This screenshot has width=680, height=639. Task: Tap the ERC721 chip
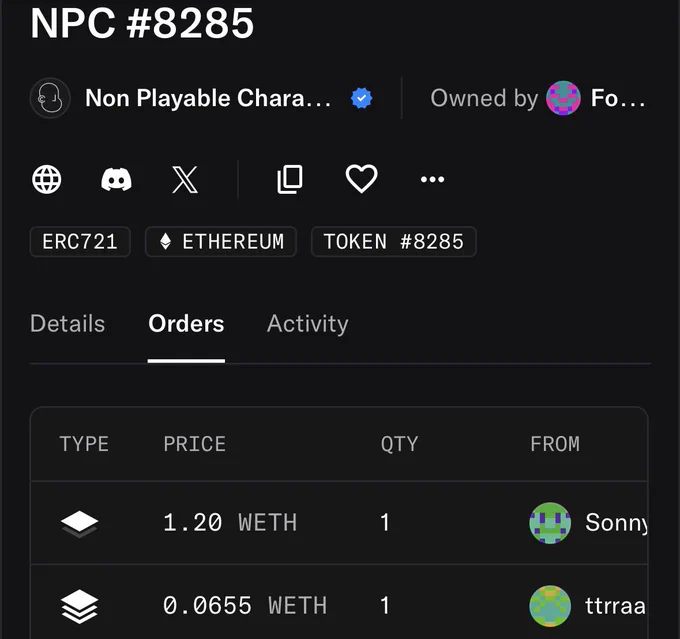coord(80,242)
